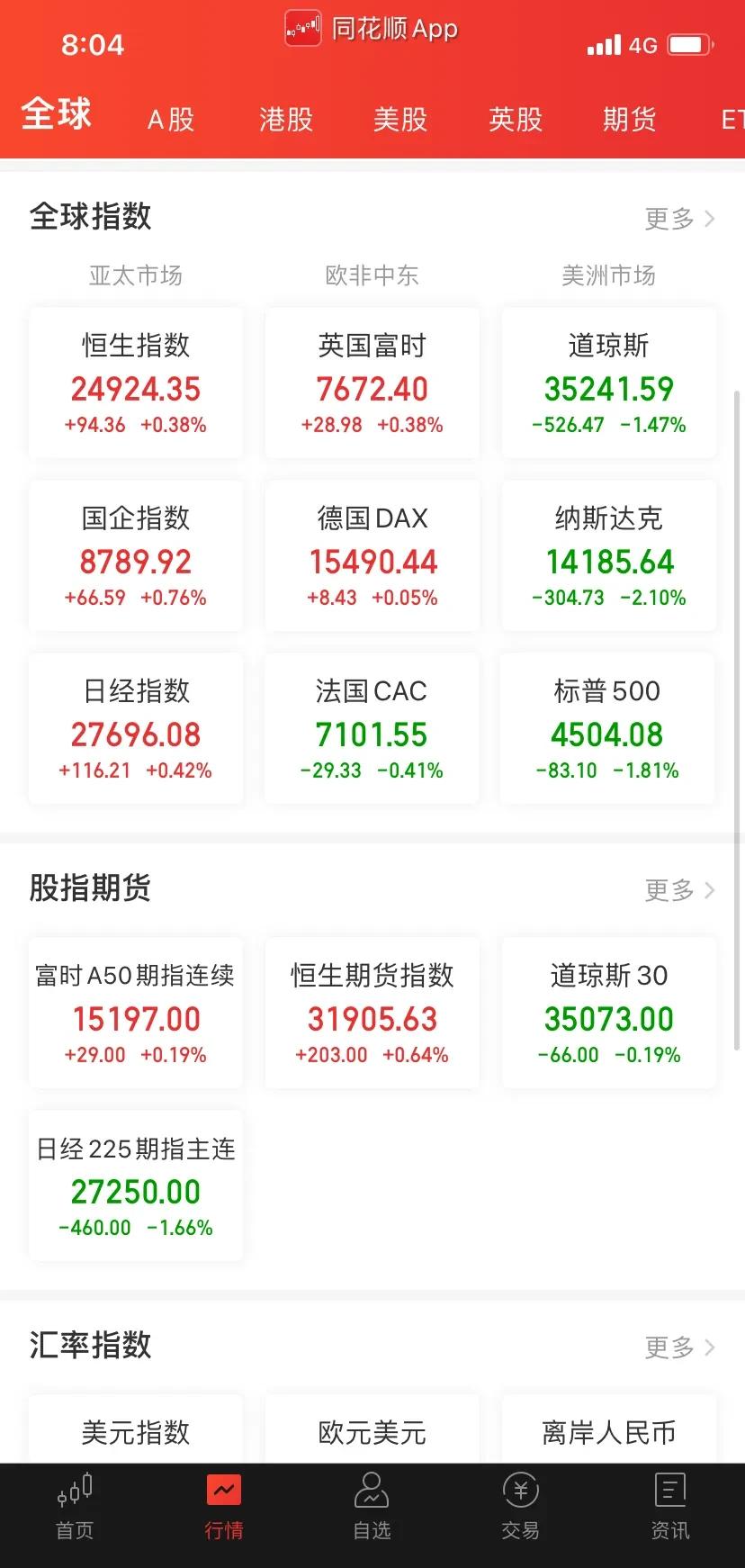
Task: Open the 英国富时 index card
Action: point(372,383)
